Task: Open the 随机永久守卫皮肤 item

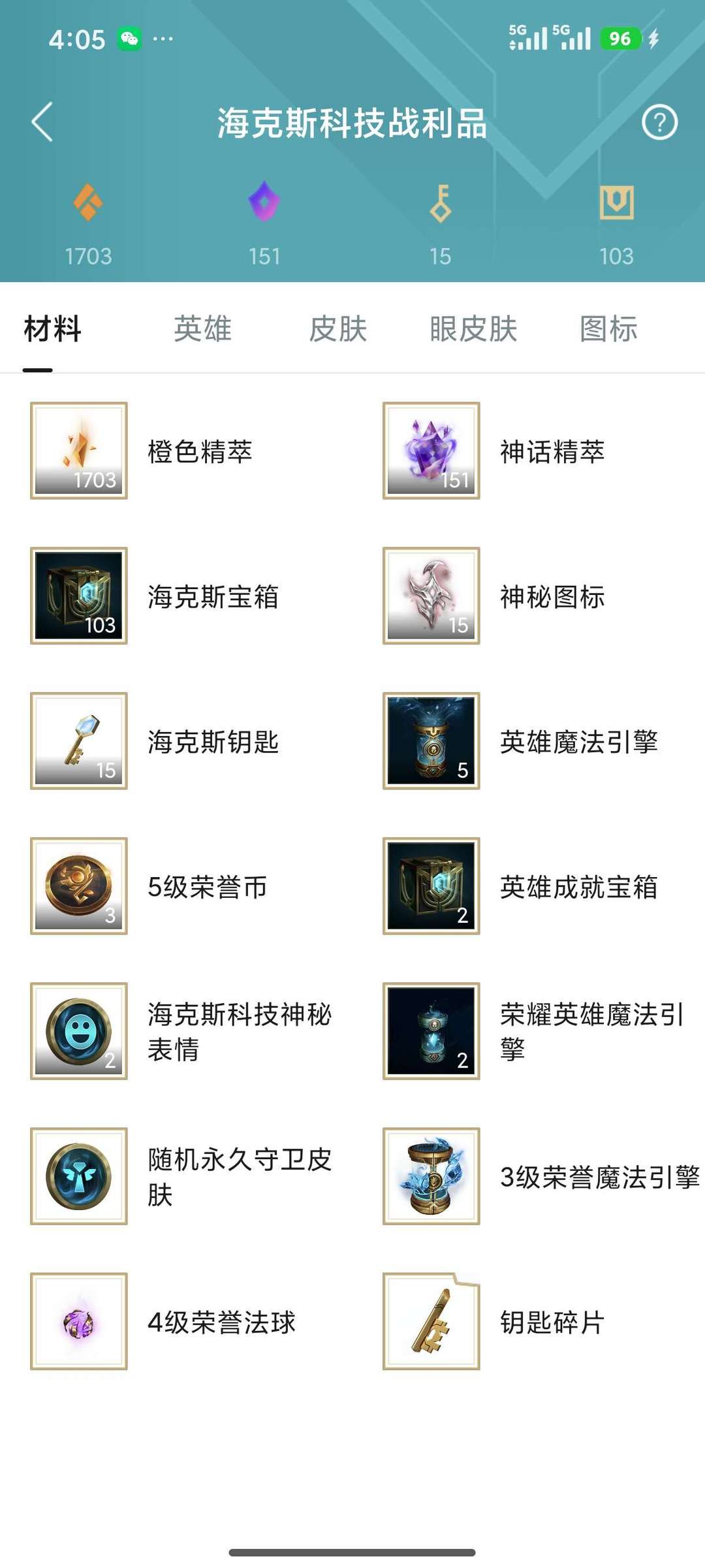Action: pos(176,1176)
